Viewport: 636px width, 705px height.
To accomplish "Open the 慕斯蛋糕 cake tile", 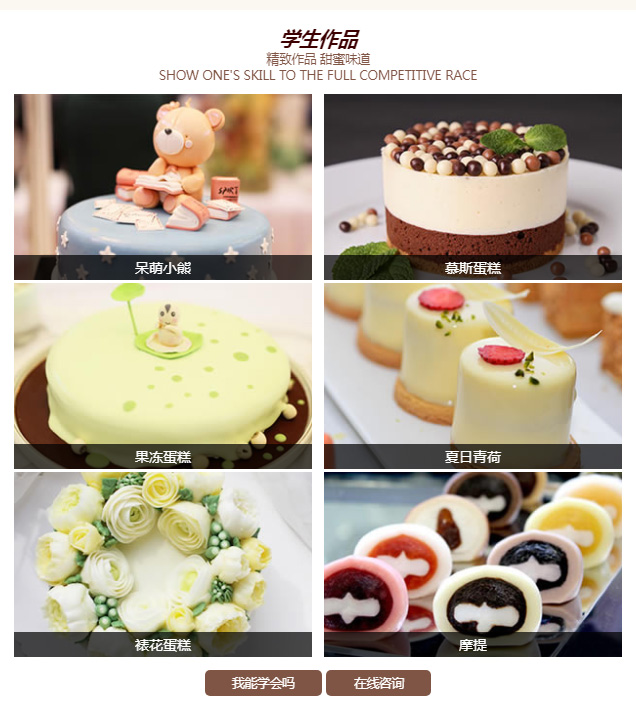I will tap(473, 186).
